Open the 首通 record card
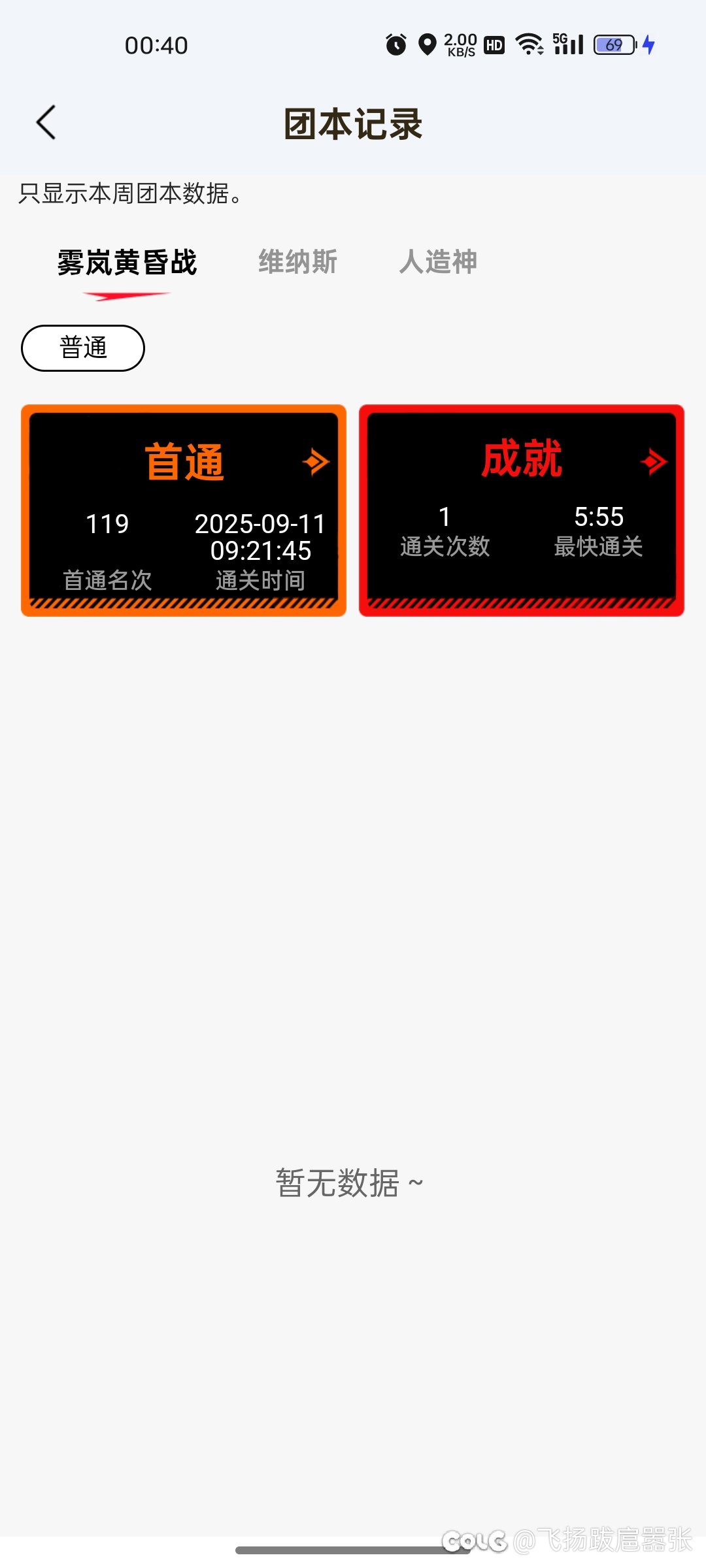The image size is (706, 1568). click(184, 510)
